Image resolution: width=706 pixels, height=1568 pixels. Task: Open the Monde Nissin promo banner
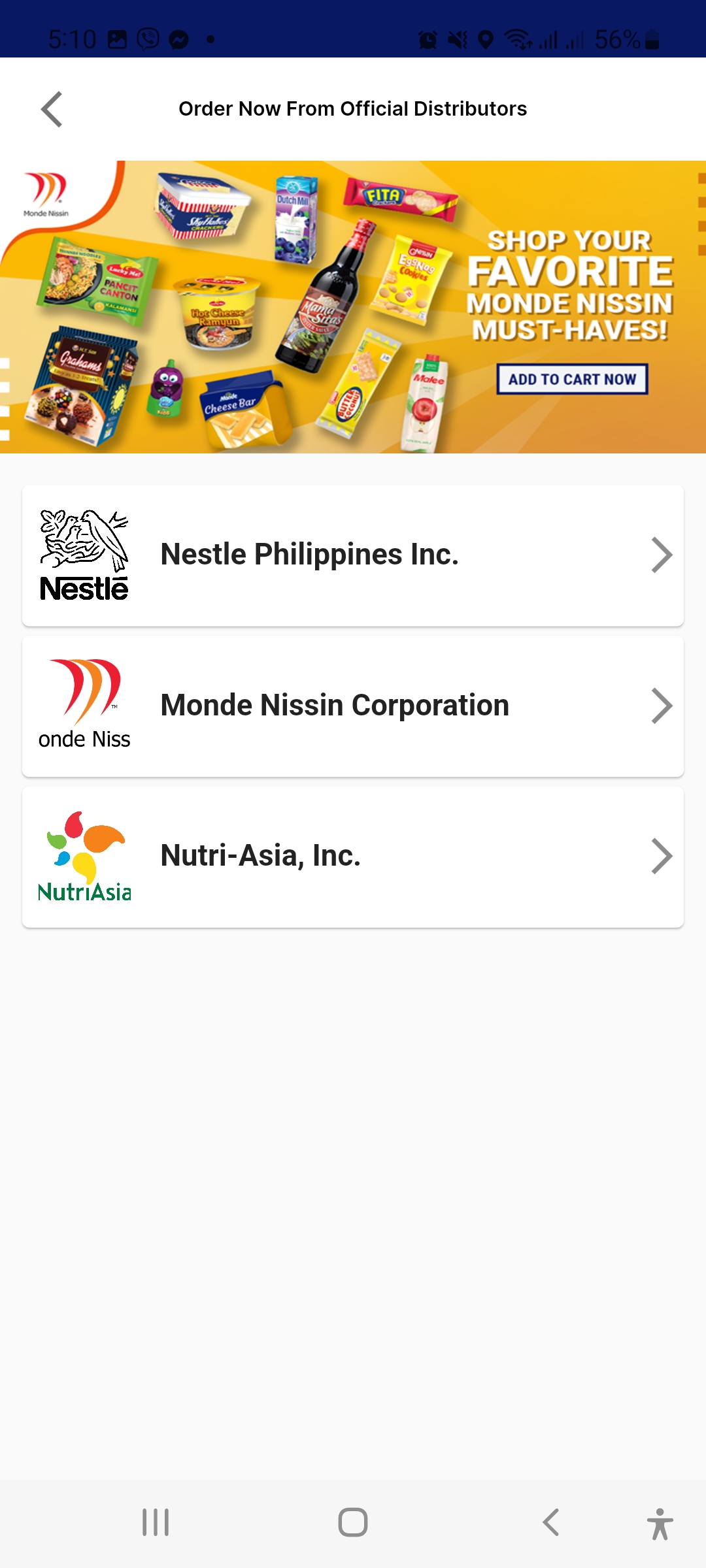tap(353, 307)
